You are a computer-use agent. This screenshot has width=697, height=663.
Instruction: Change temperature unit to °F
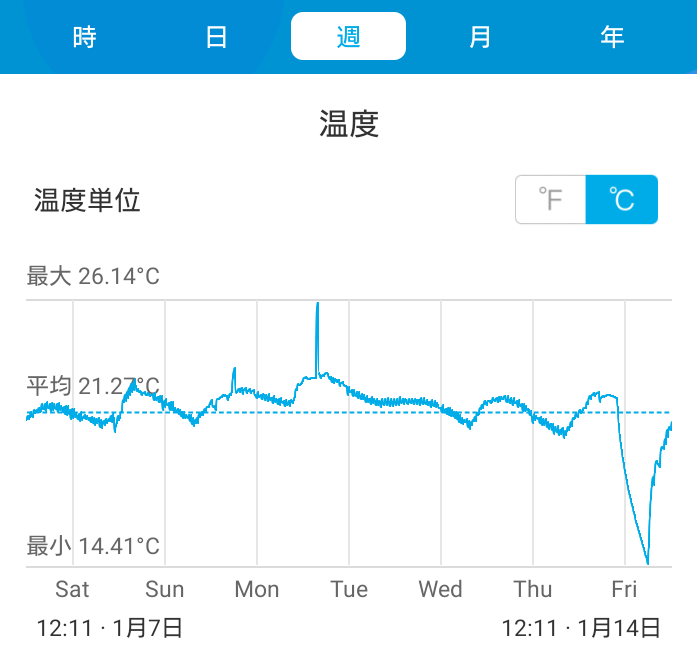click(x=550, y=200)
